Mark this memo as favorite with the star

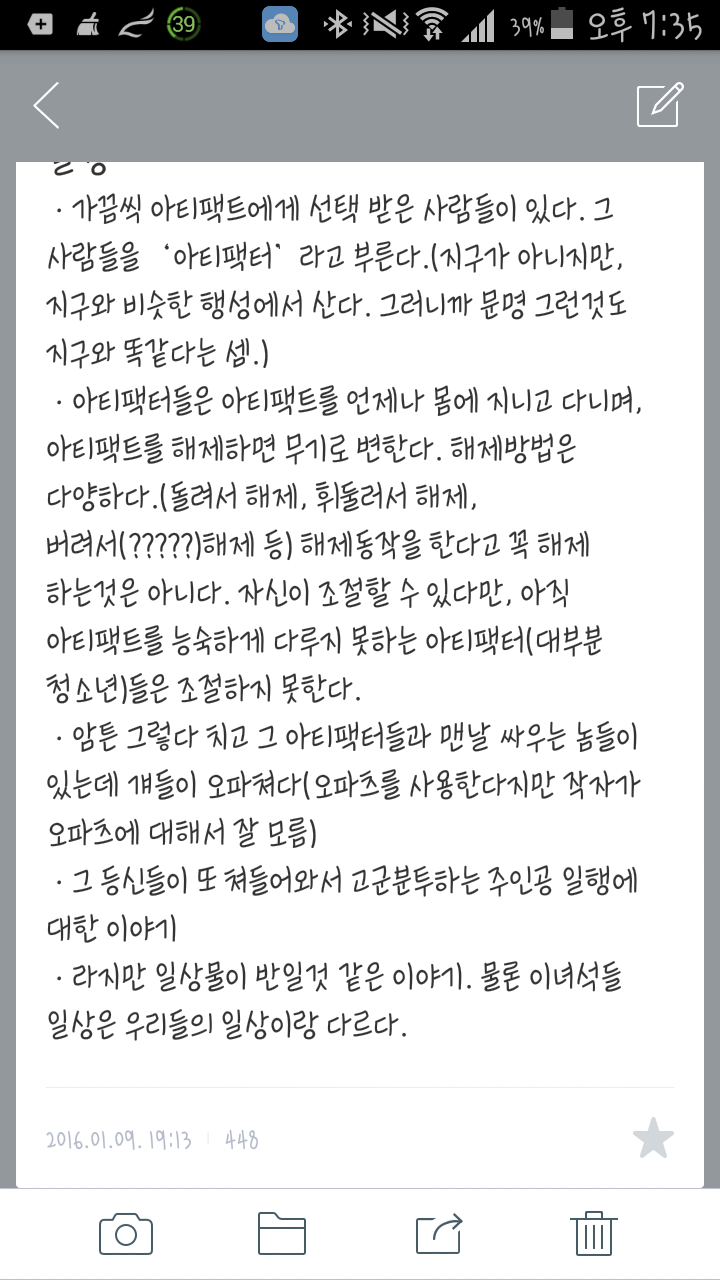(x=653, y=1139)
